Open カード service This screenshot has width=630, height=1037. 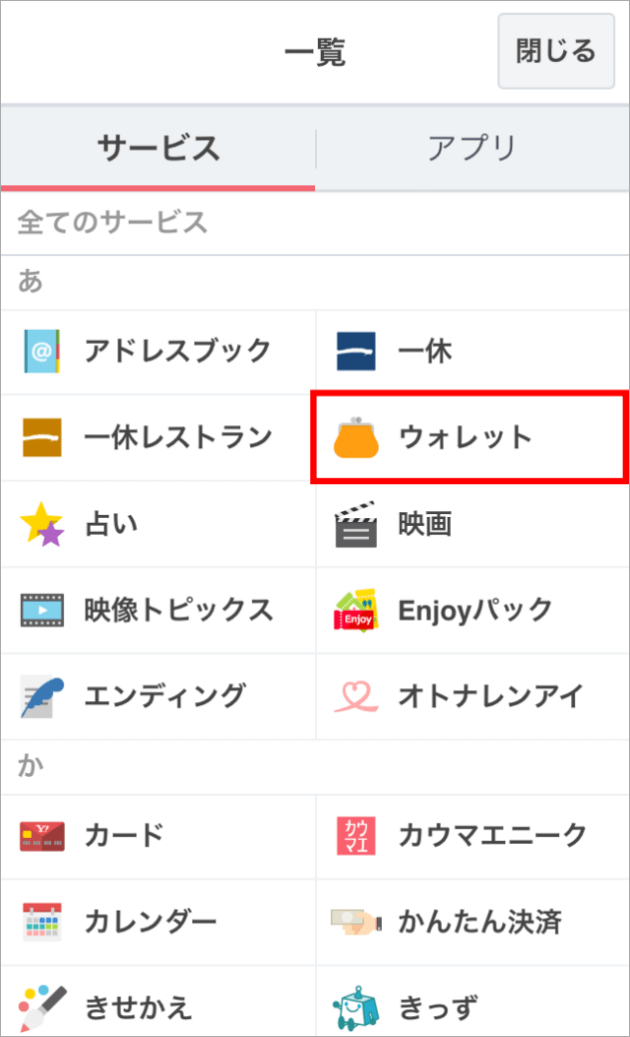click(x=158, y=837)
